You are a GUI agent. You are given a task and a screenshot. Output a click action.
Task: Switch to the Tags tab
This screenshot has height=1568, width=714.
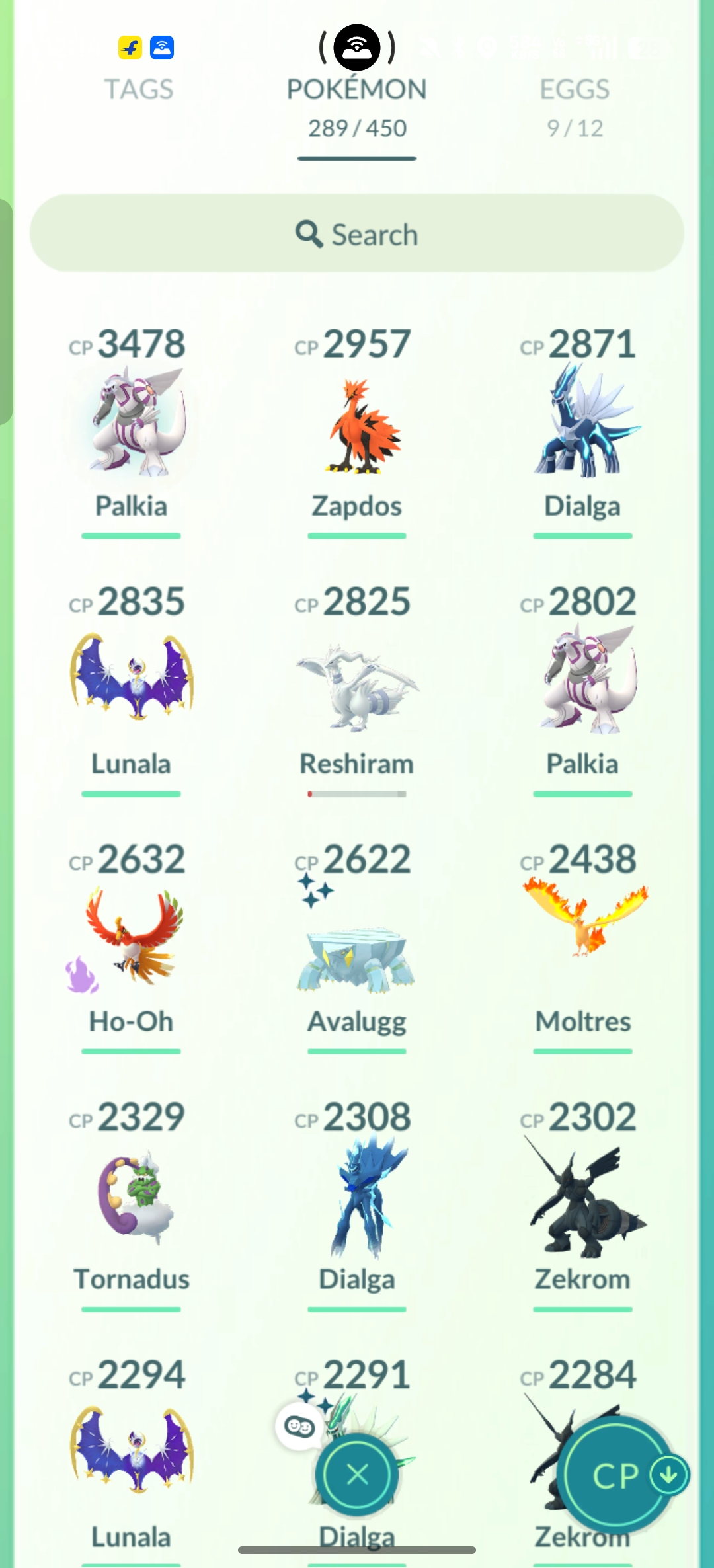click(x=139, y=89)
